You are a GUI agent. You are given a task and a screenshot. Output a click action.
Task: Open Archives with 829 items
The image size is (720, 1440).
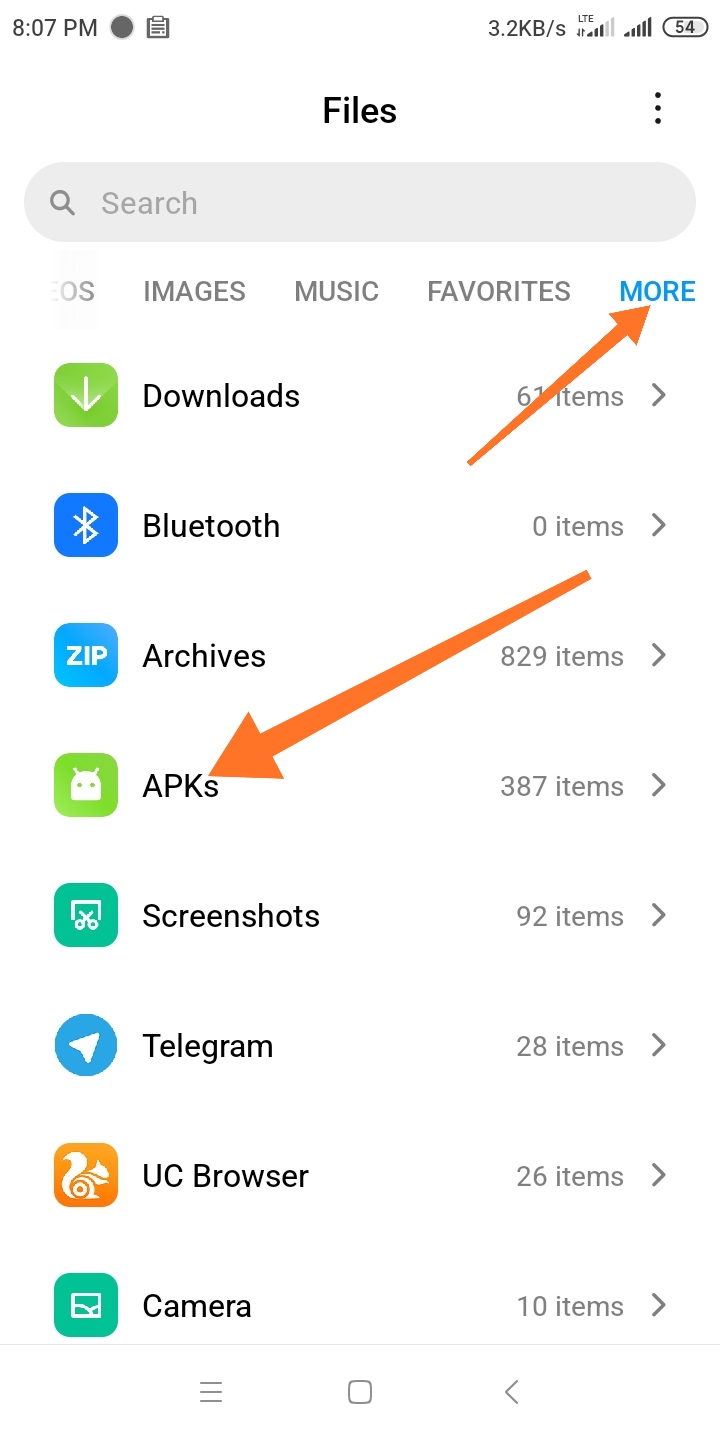point(360,656)
